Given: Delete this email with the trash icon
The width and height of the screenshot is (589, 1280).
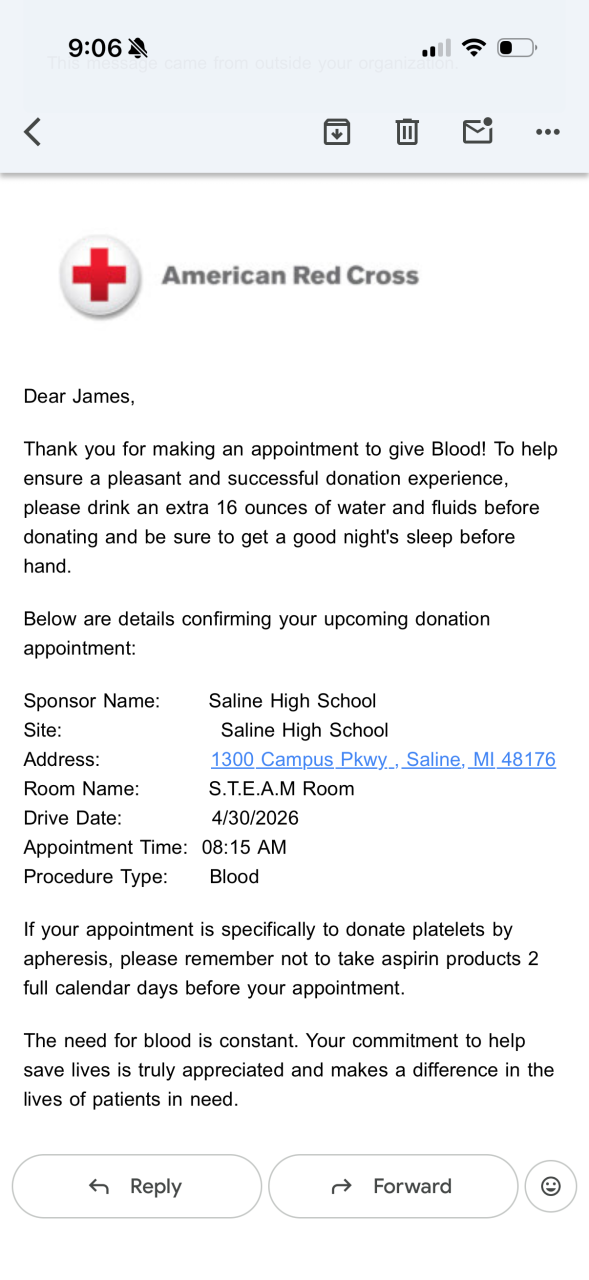Looking at the screenshot, I should tap(407, 131).
